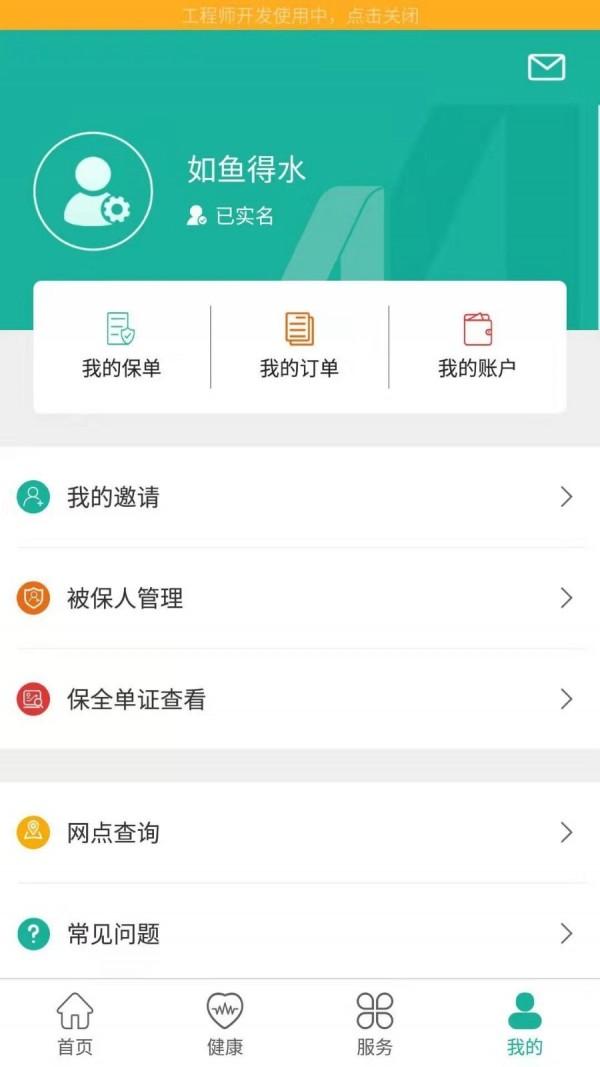Go to 被保人管理
600x1067 pixels.
click(x=300, y=598)
